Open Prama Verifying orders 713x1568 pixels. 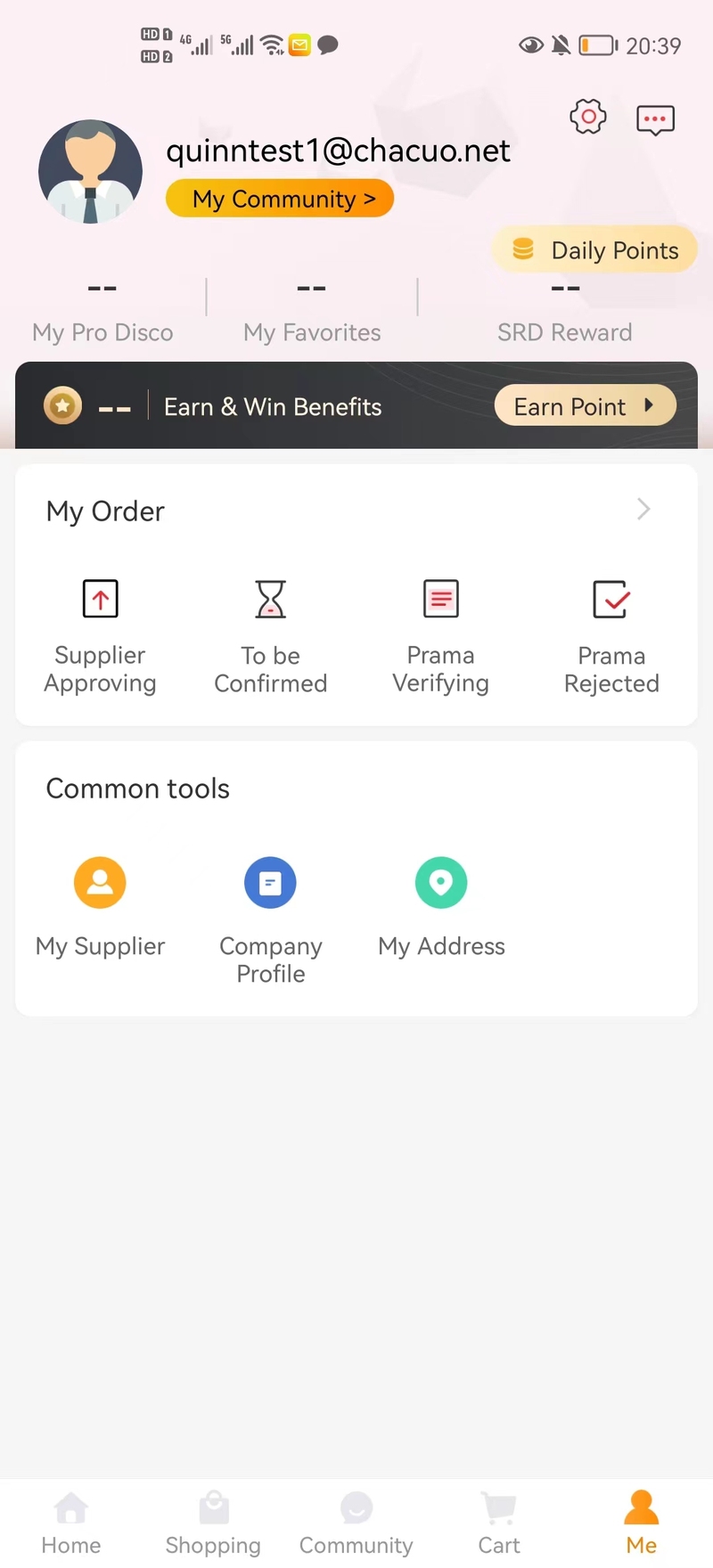click(x=441, y=635)
